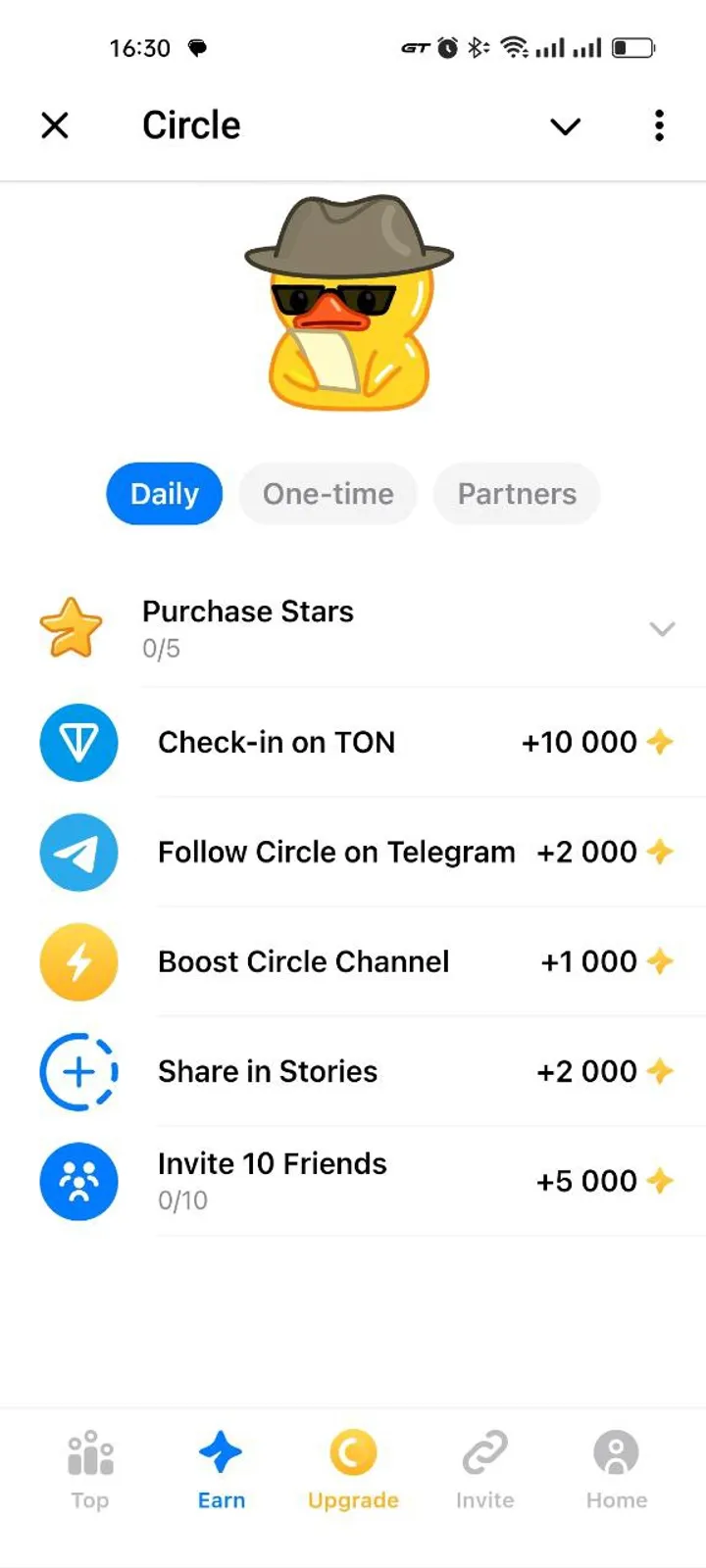
Task: Open the three-dot overflow menu
Action: click(x=659, y=125)
